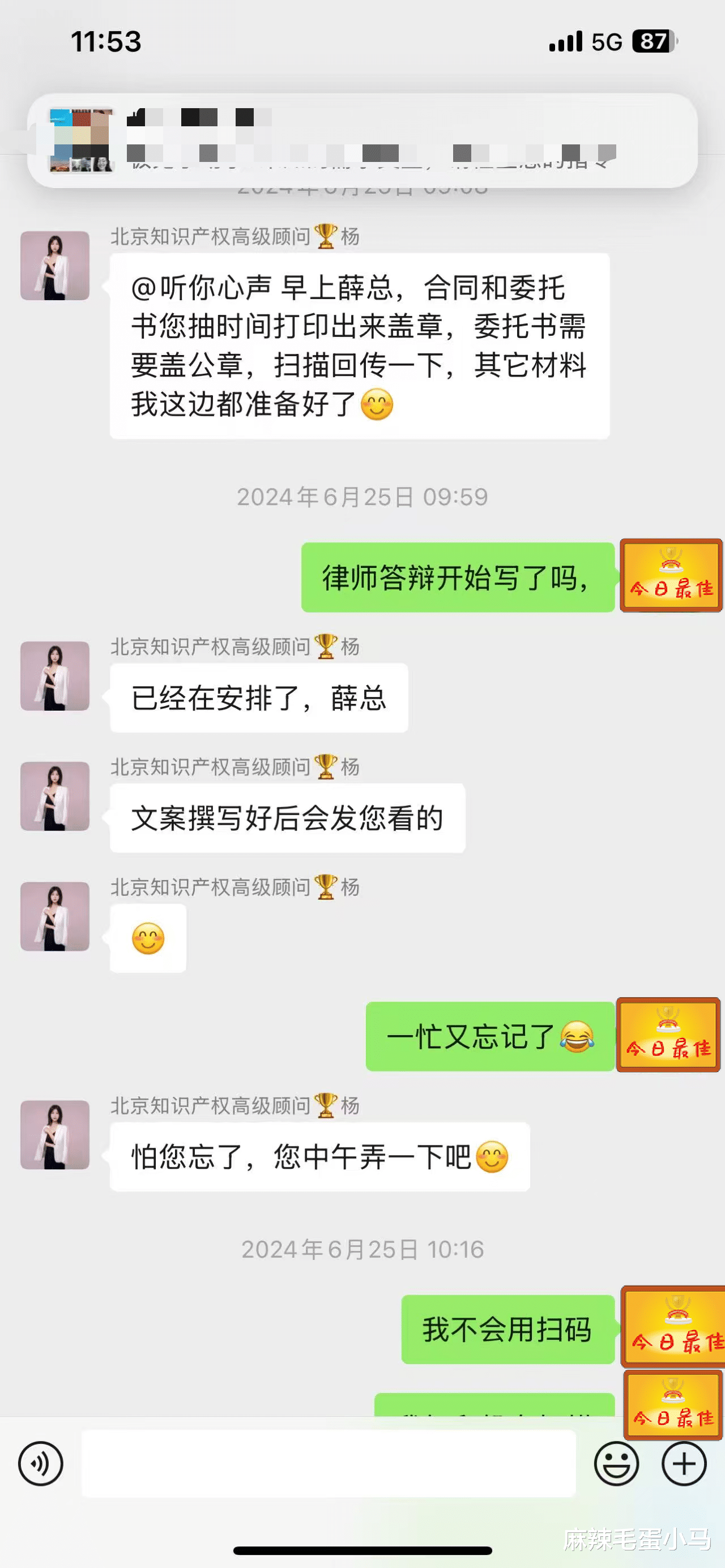The image size is (725, 1568).
Task: Focus the message text field
Action: pos(328,1463)
